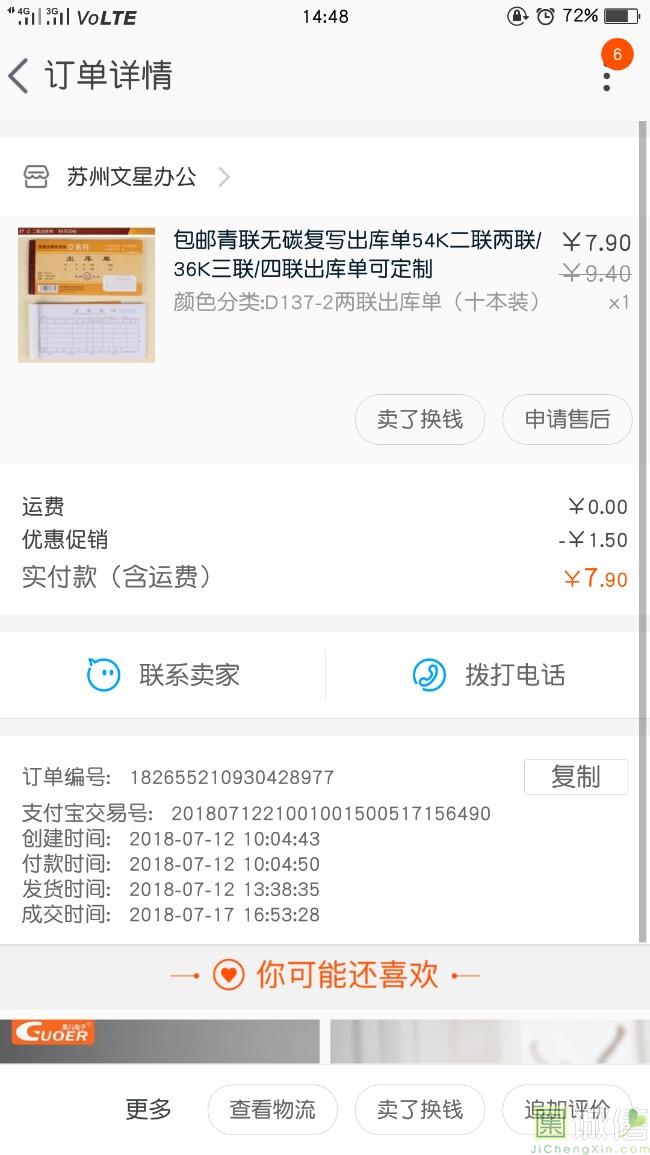The height and width of the screenshot is (1155, 650).
Task: Open the 苏州文星办公 shop page
Action: coord(130,177)
